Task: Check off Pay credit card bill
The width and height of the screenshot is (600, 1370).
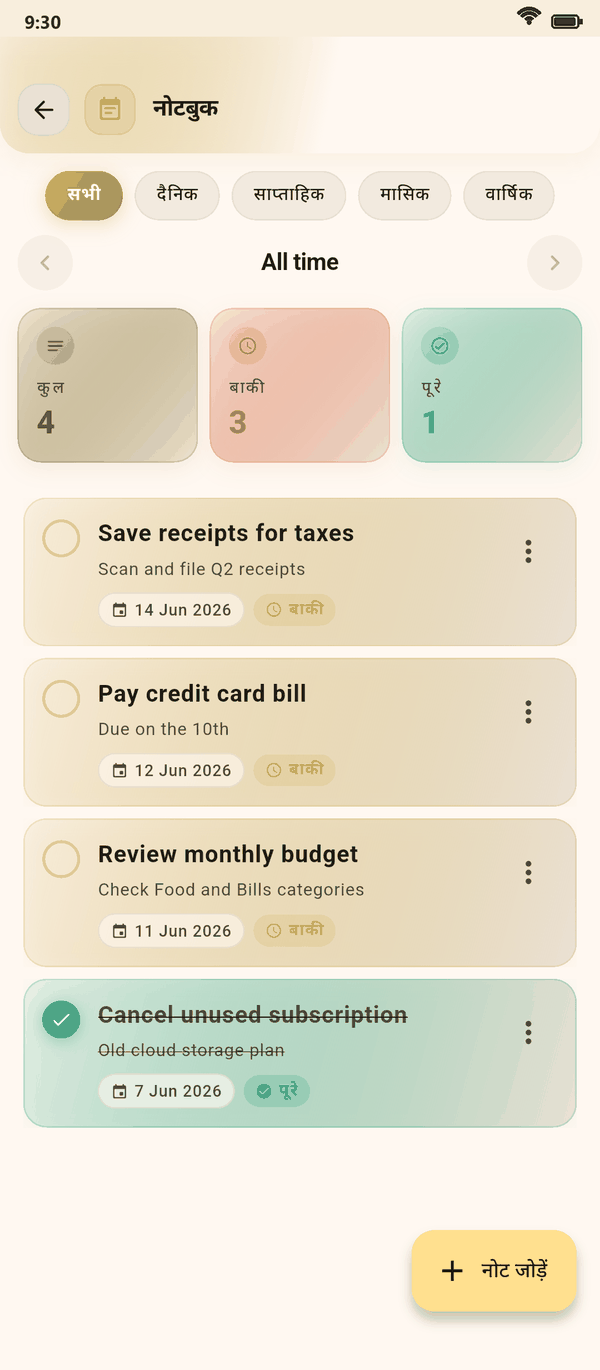Action: point(61,698)
